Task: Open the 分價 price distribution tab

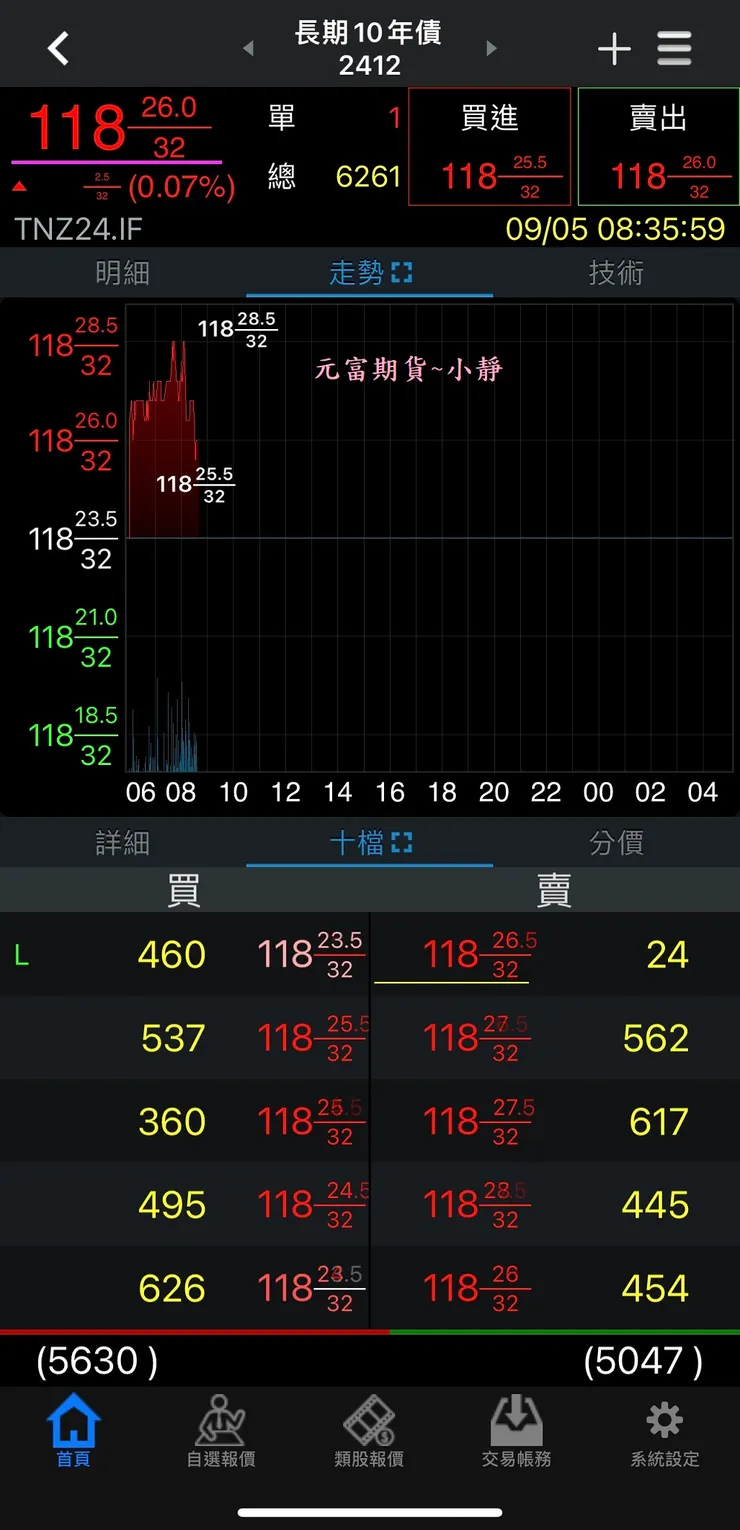Action: pyautogui.click(x=616, y=842)
